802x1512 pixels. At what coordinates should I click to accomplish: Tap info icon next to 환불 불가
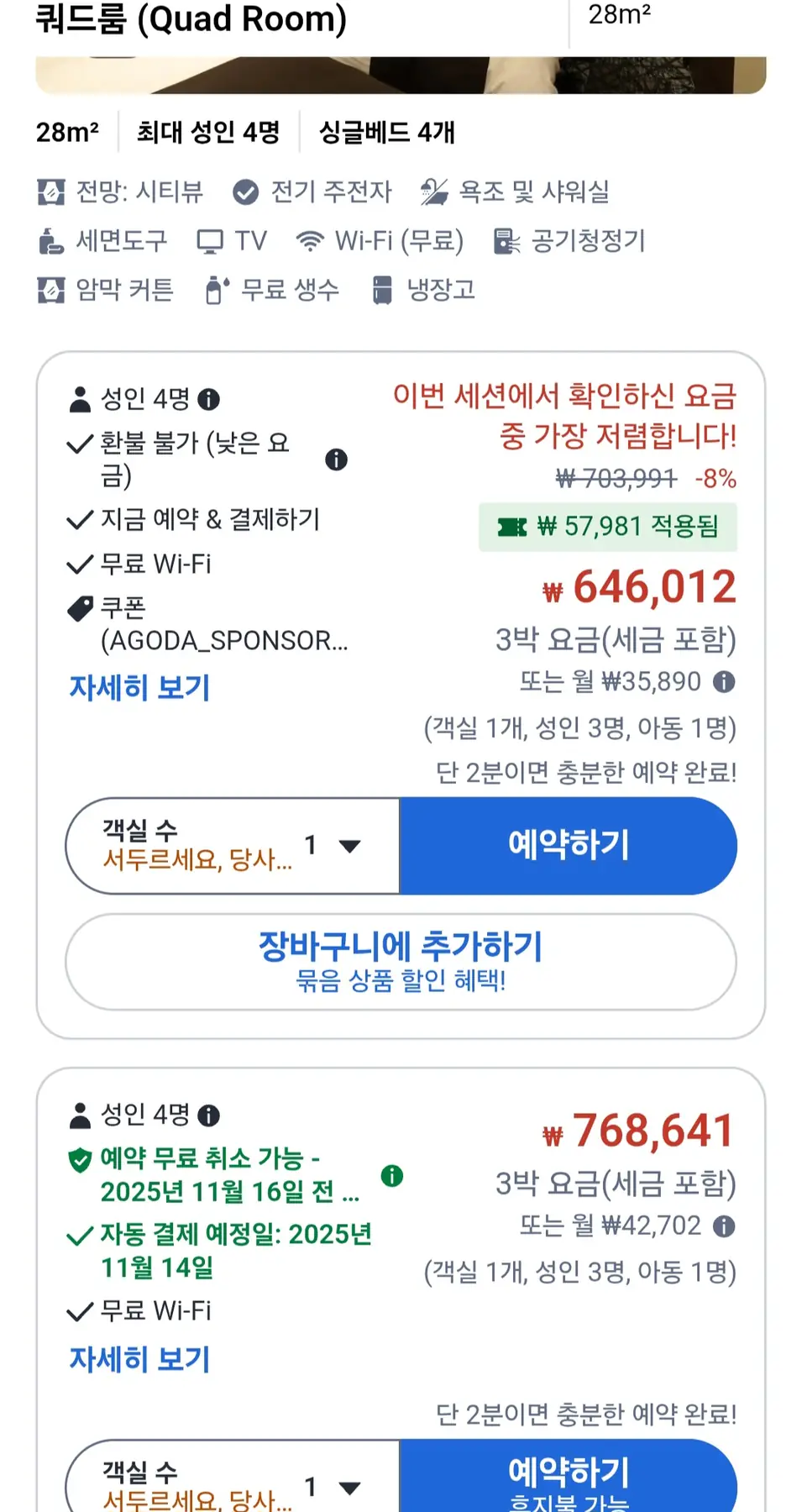(x=336, y=459)
